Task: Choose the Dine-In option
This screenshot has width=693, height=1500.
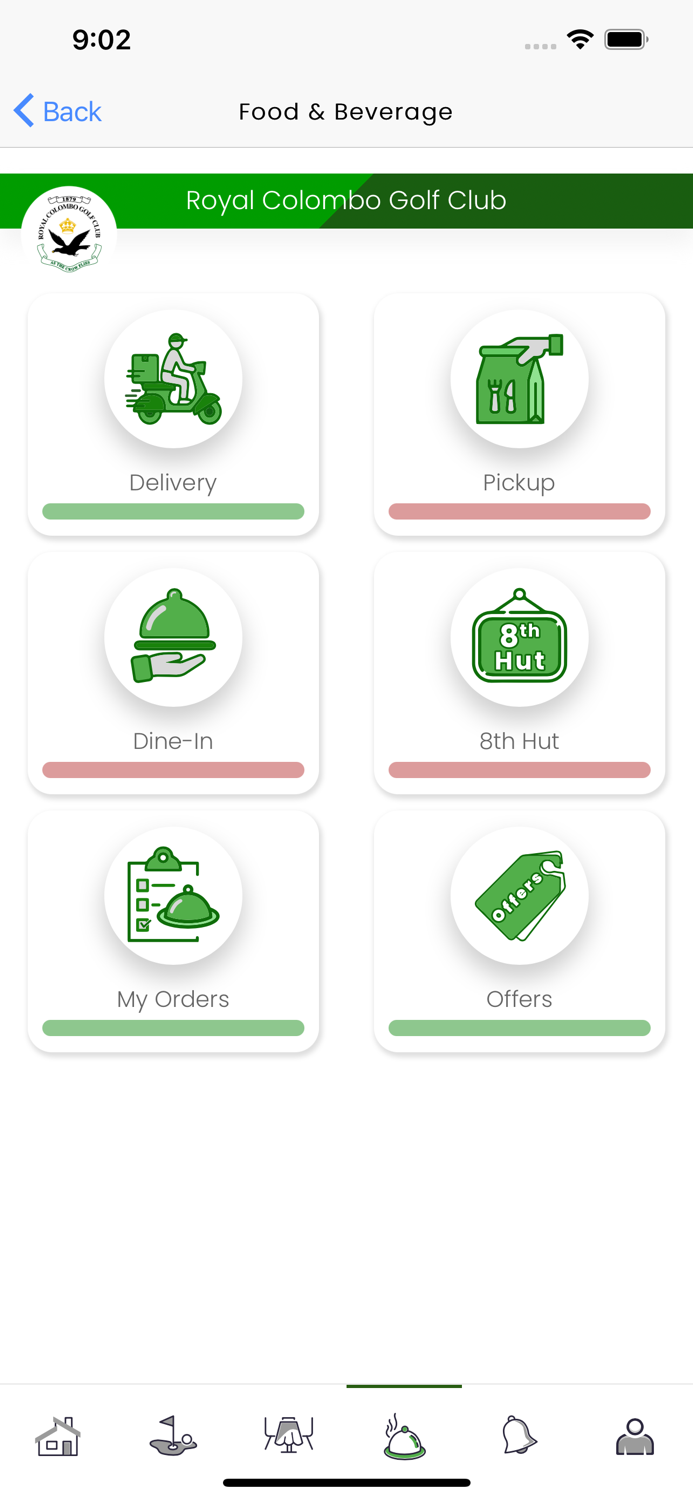Action: [173, 673]
